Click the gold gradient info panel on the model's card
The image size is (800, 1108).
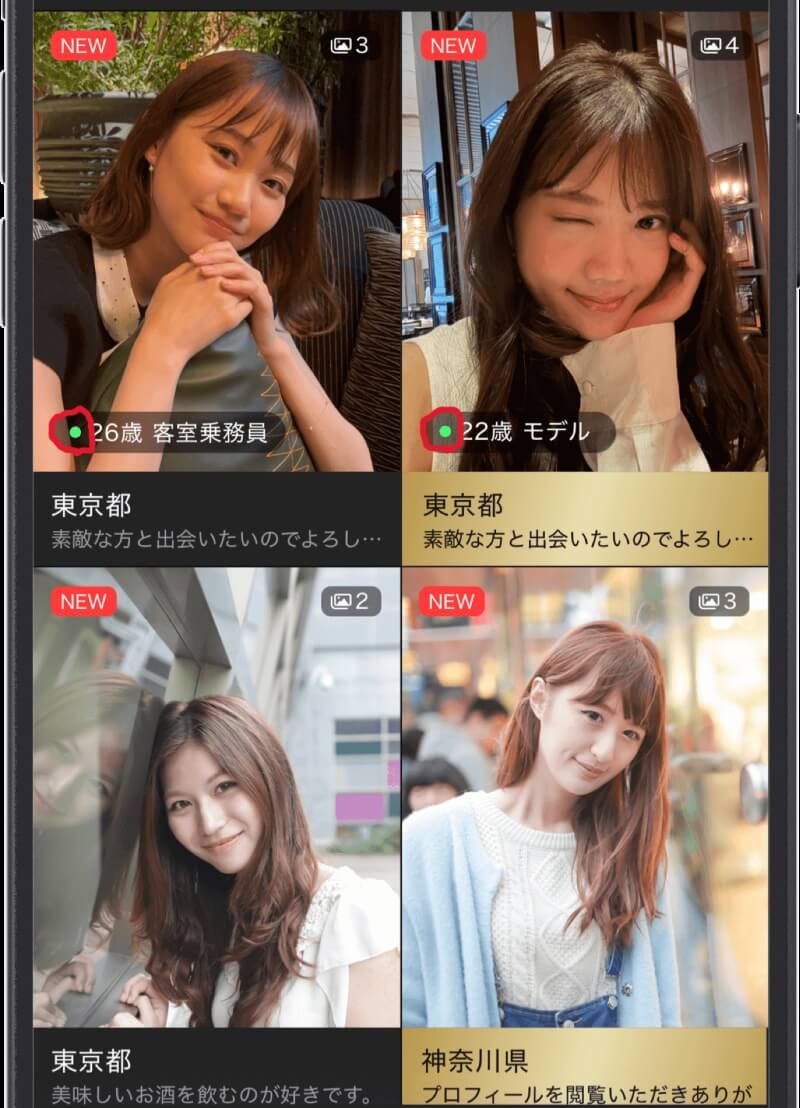point(590,520)
